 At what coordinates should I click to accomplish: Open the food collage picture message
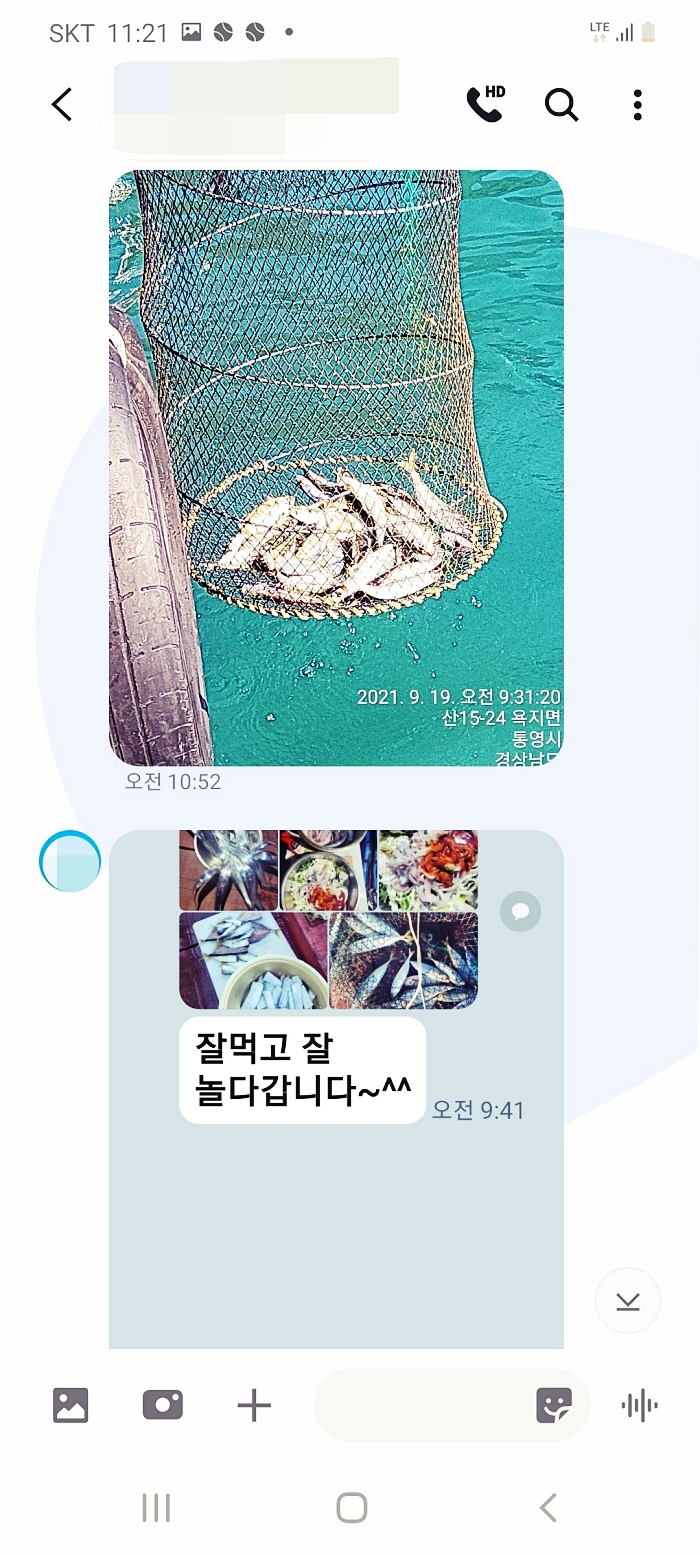[x=328, y=919]
